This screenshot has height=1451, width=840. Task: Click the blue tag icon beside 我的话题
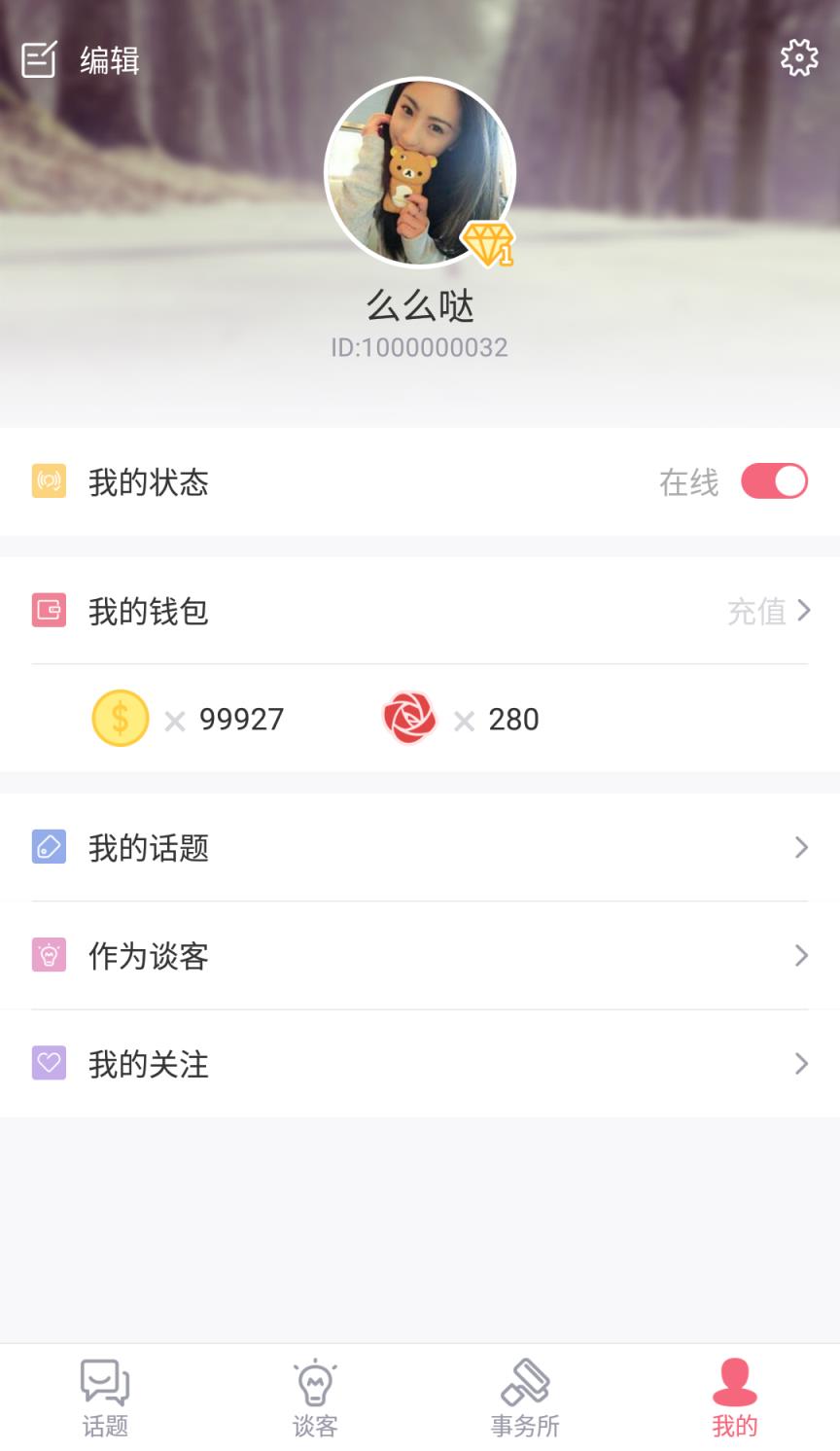coord(49,847)
